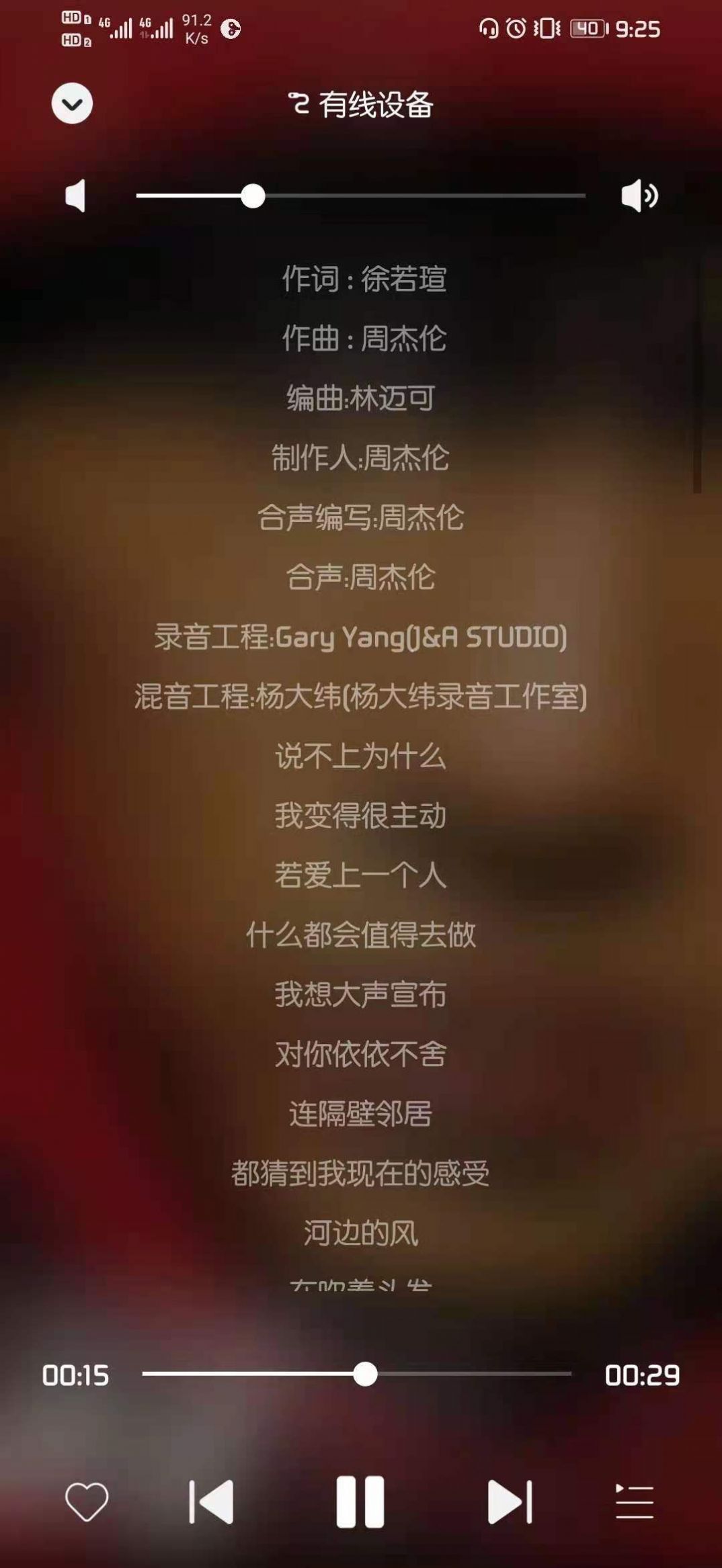The width and height of the screenshot is (722, 1568).
Task: Skip to the next track
Action: pos(510,1501)
